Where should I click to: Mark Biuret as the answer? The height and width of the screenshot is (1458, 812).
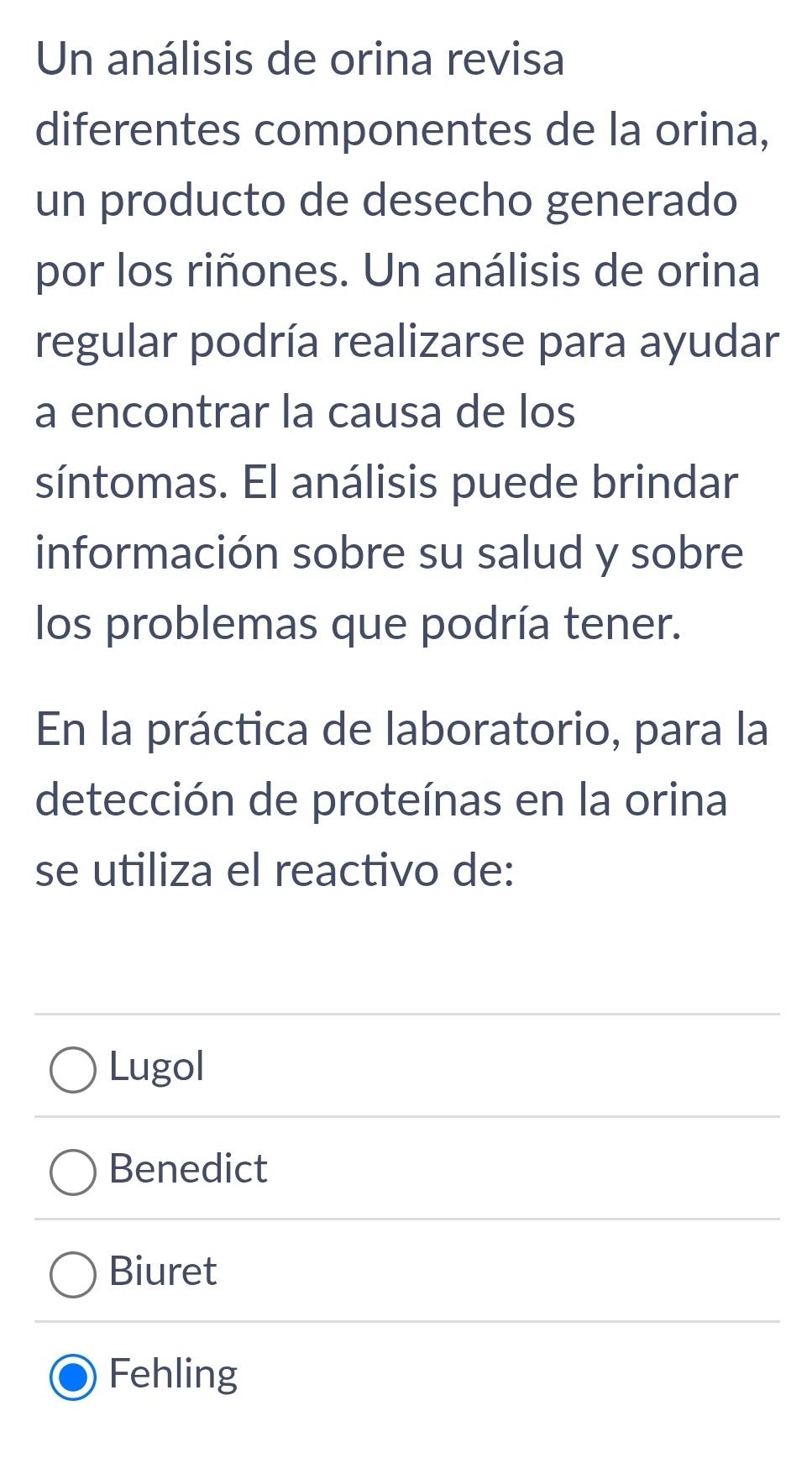[73, 1274]
